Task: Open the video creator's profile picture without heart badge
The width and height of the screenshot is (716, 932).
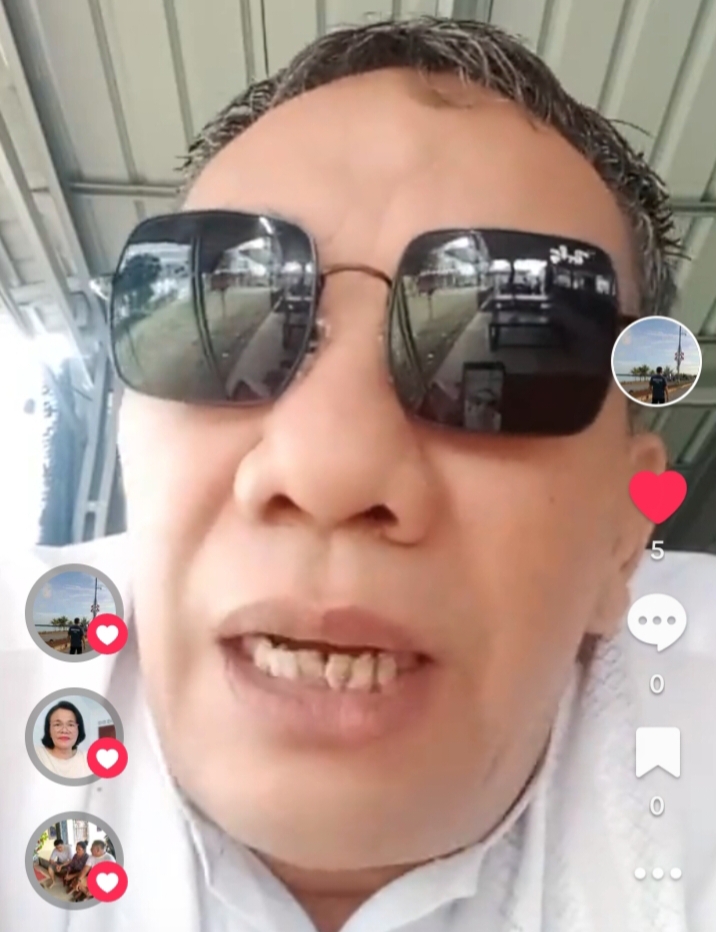Action: pos(656,361)
